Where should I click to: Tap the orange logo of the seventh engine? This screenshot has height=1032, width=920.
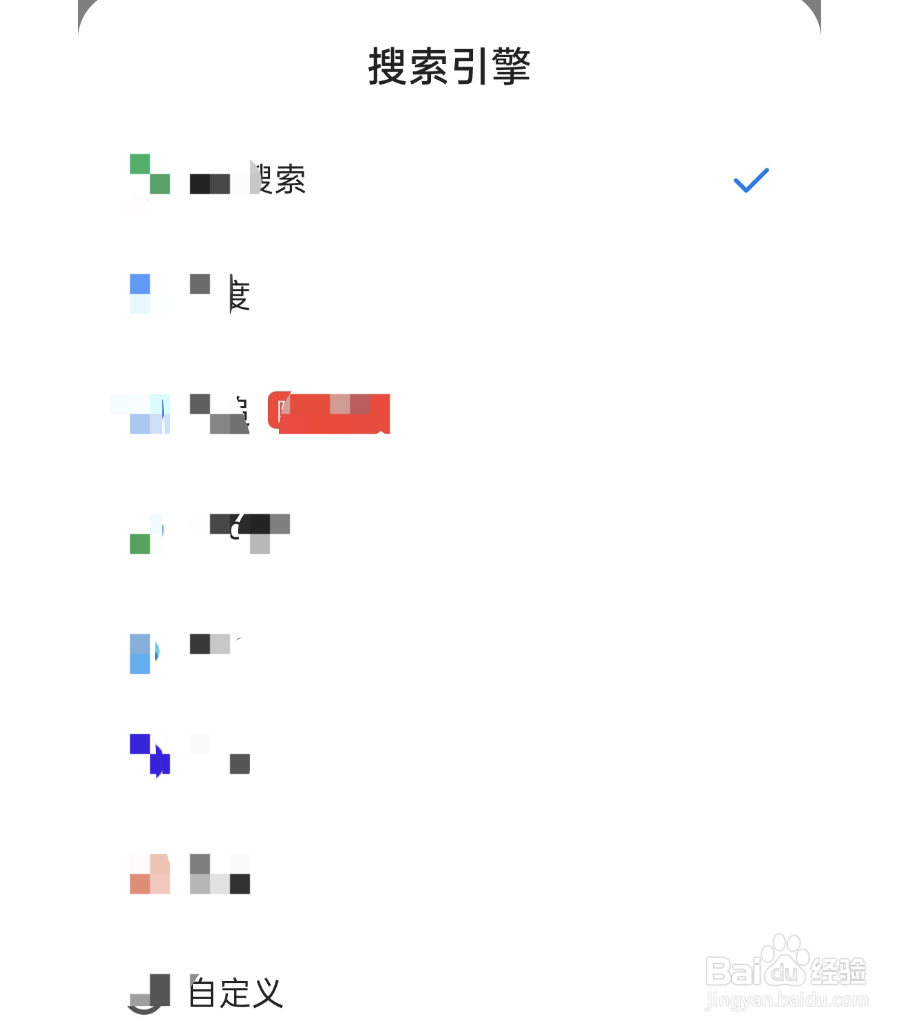coord(148,874)
